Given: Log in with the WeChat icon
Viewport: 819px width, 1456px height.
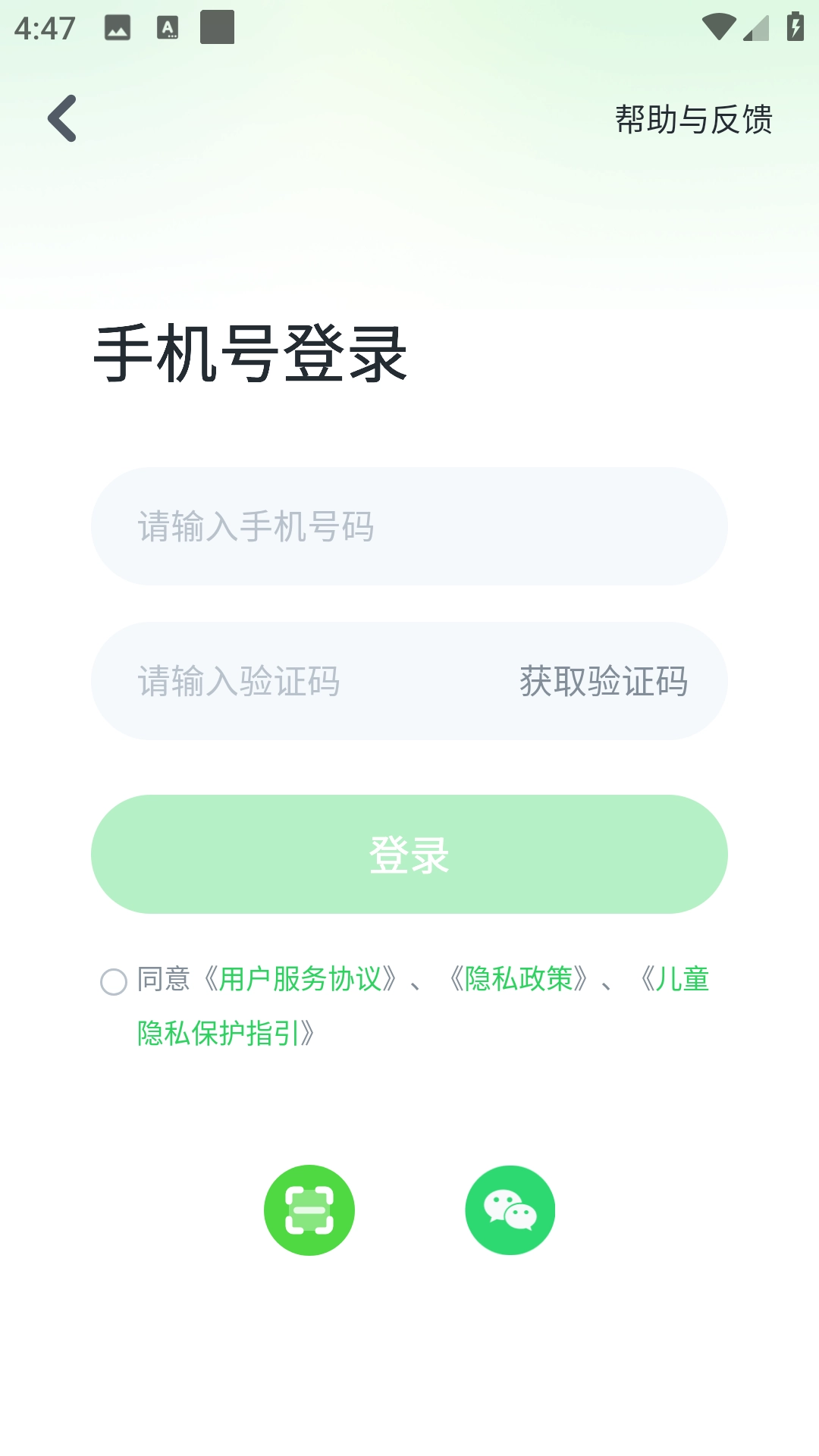Looking at the screenshot, I should coord(511,1210).
